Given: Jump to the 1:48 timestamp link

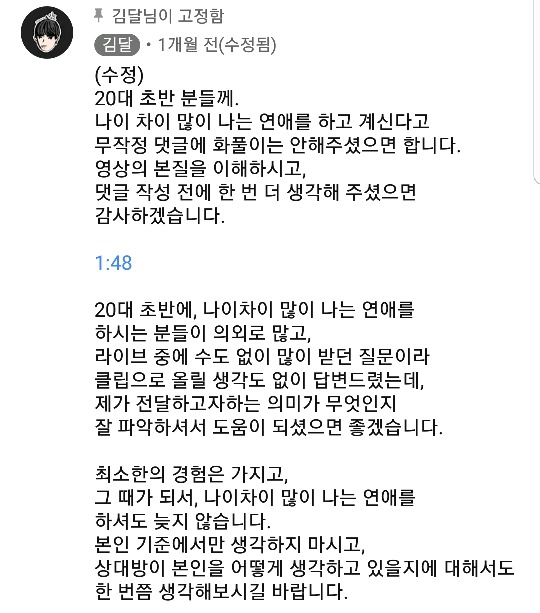Looking at the screenshot, I should pos(113,263).
